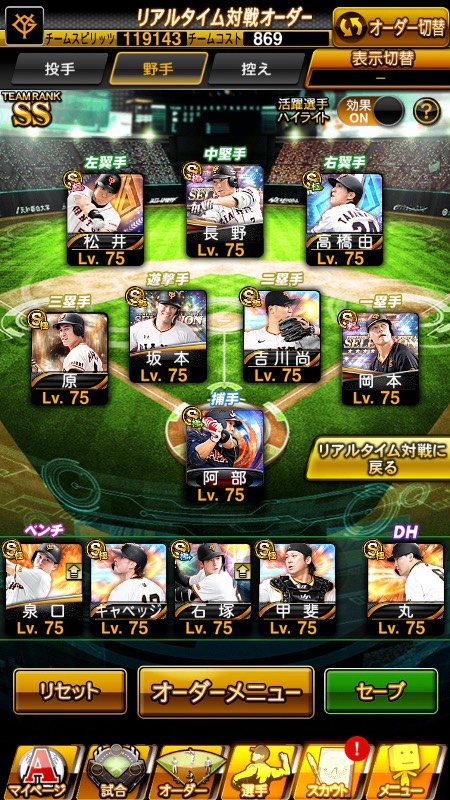Viewport: 450px width, 800px height.
Task: Open the question mark help icon
Action: (427, 111)
